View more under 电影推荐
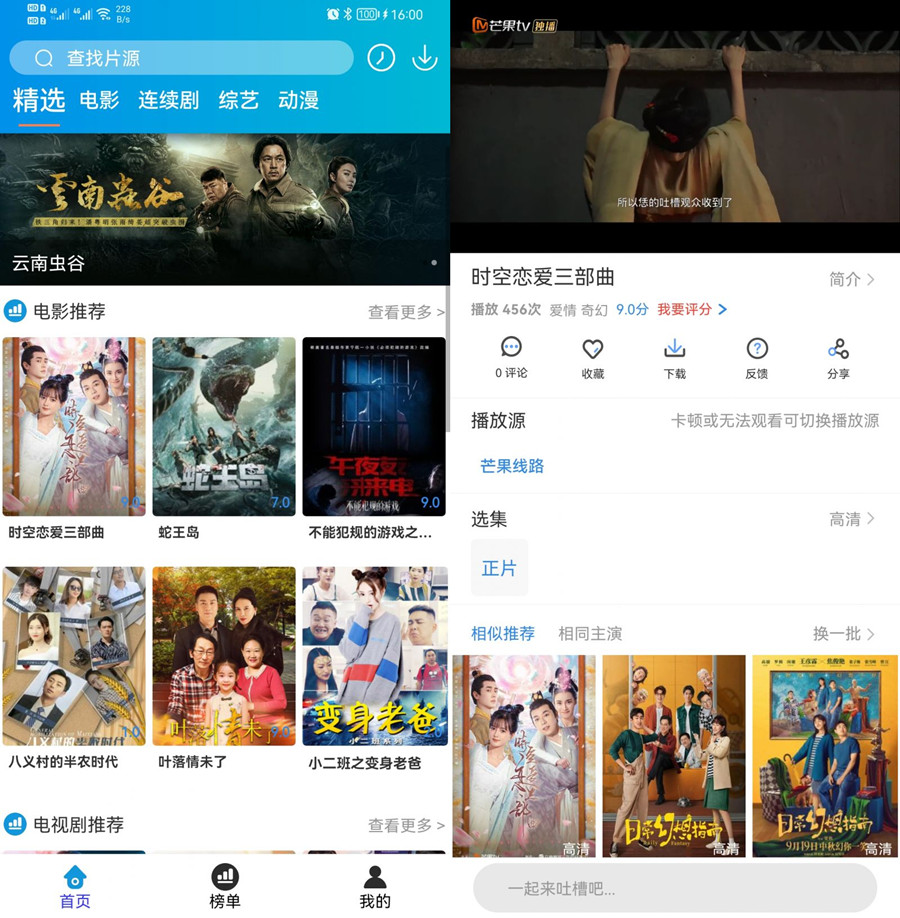 click(x=406, y=312)
